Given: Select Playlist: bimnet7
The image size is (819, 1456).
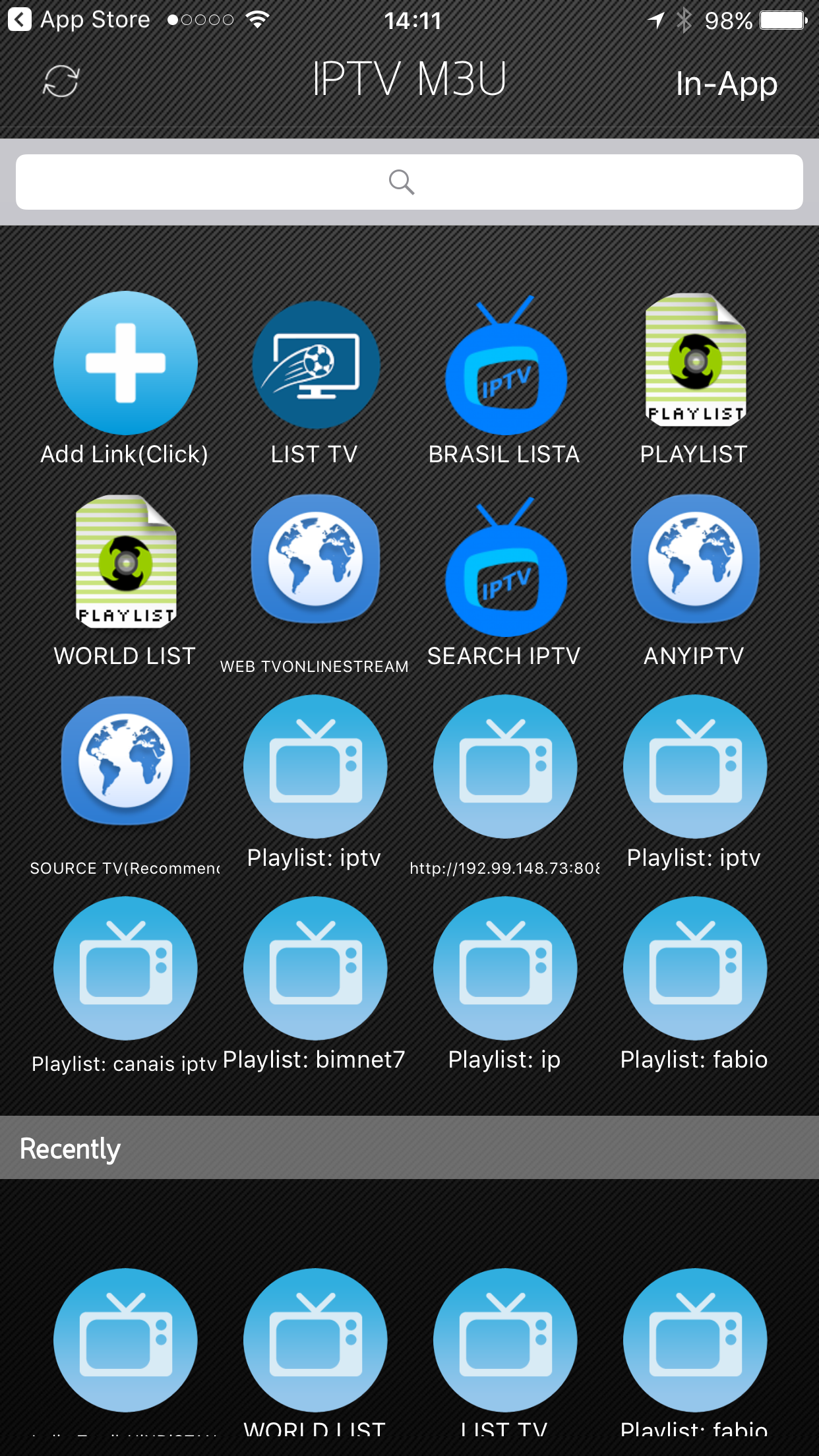Looking at the screenshot, I should tap(315, 968).
